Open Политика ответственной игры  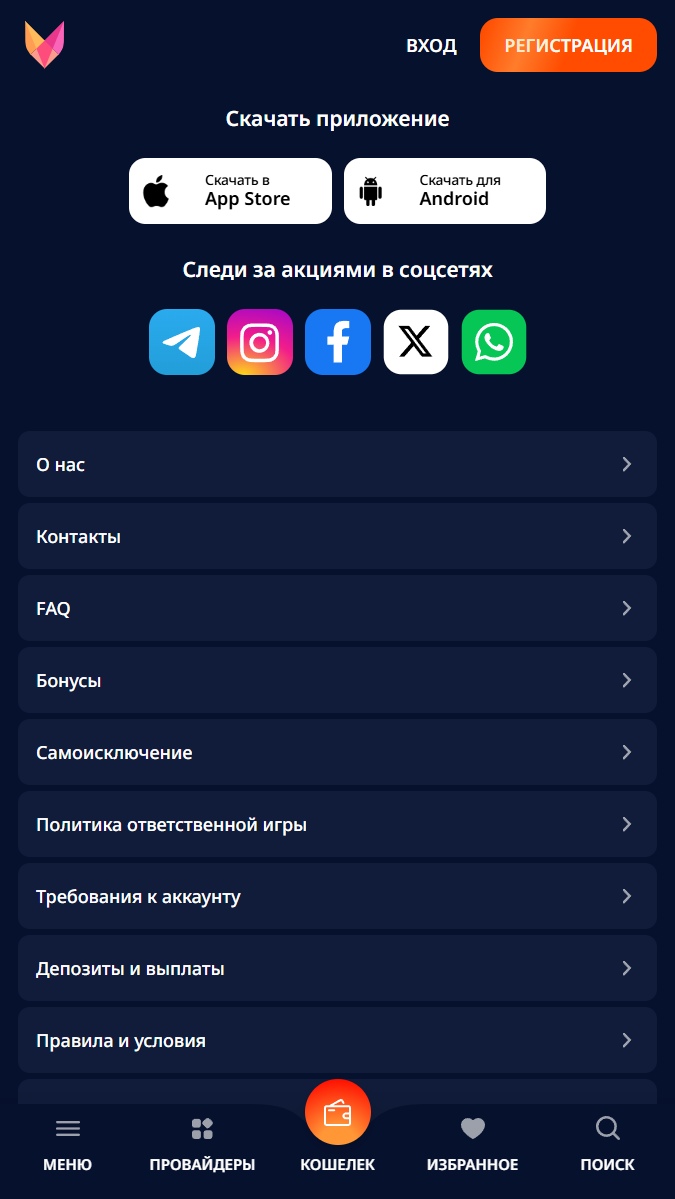click(x=337, y=824)
